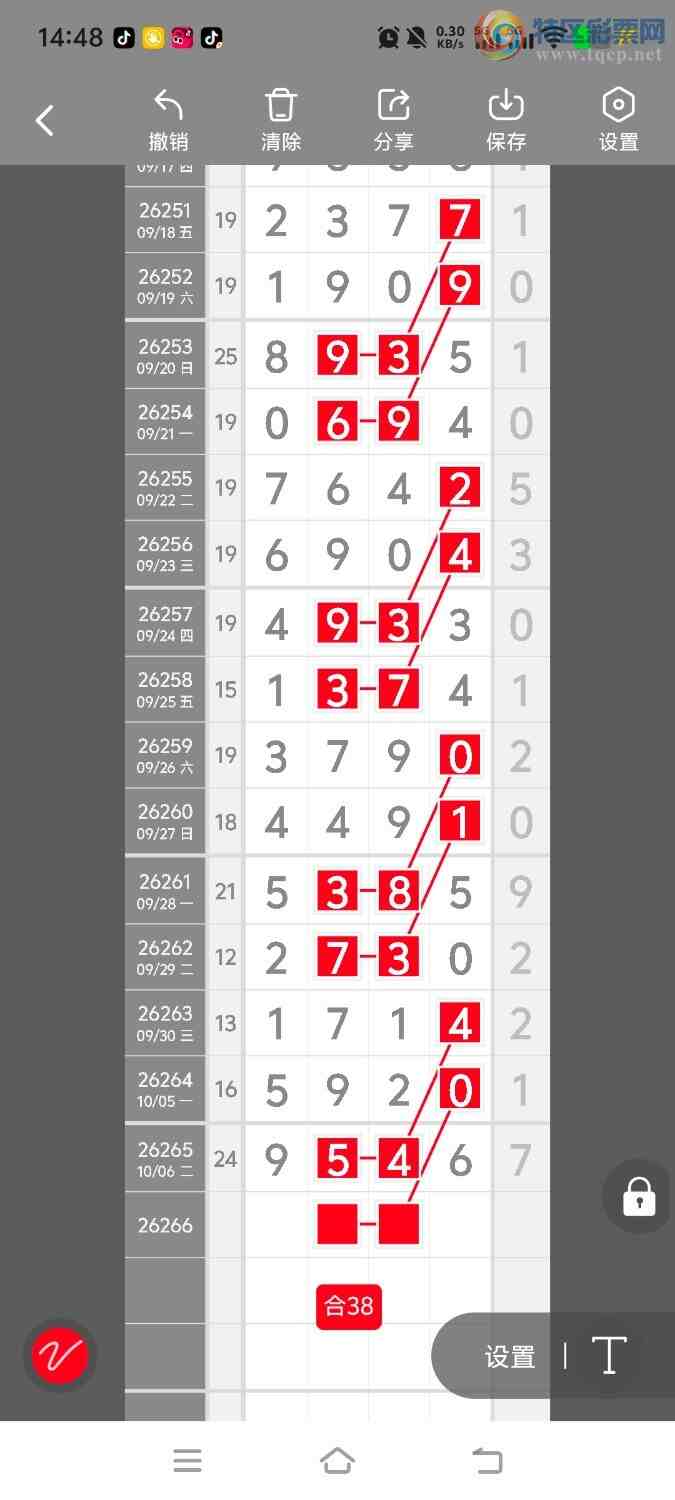Open the text tool T icon
The width and height of the screenshot is (675, 1500).
[x=609, y=1355]
